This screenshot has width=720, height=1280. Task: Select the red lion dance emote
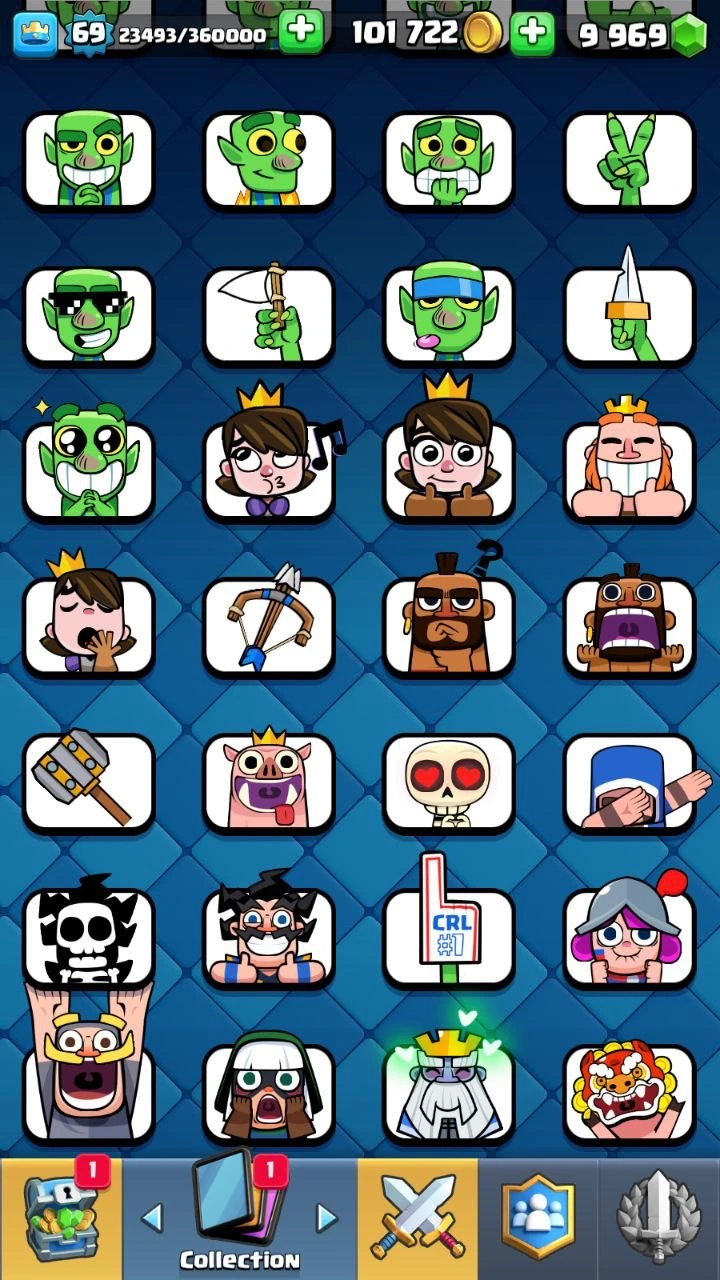[x=629, y=1094]
